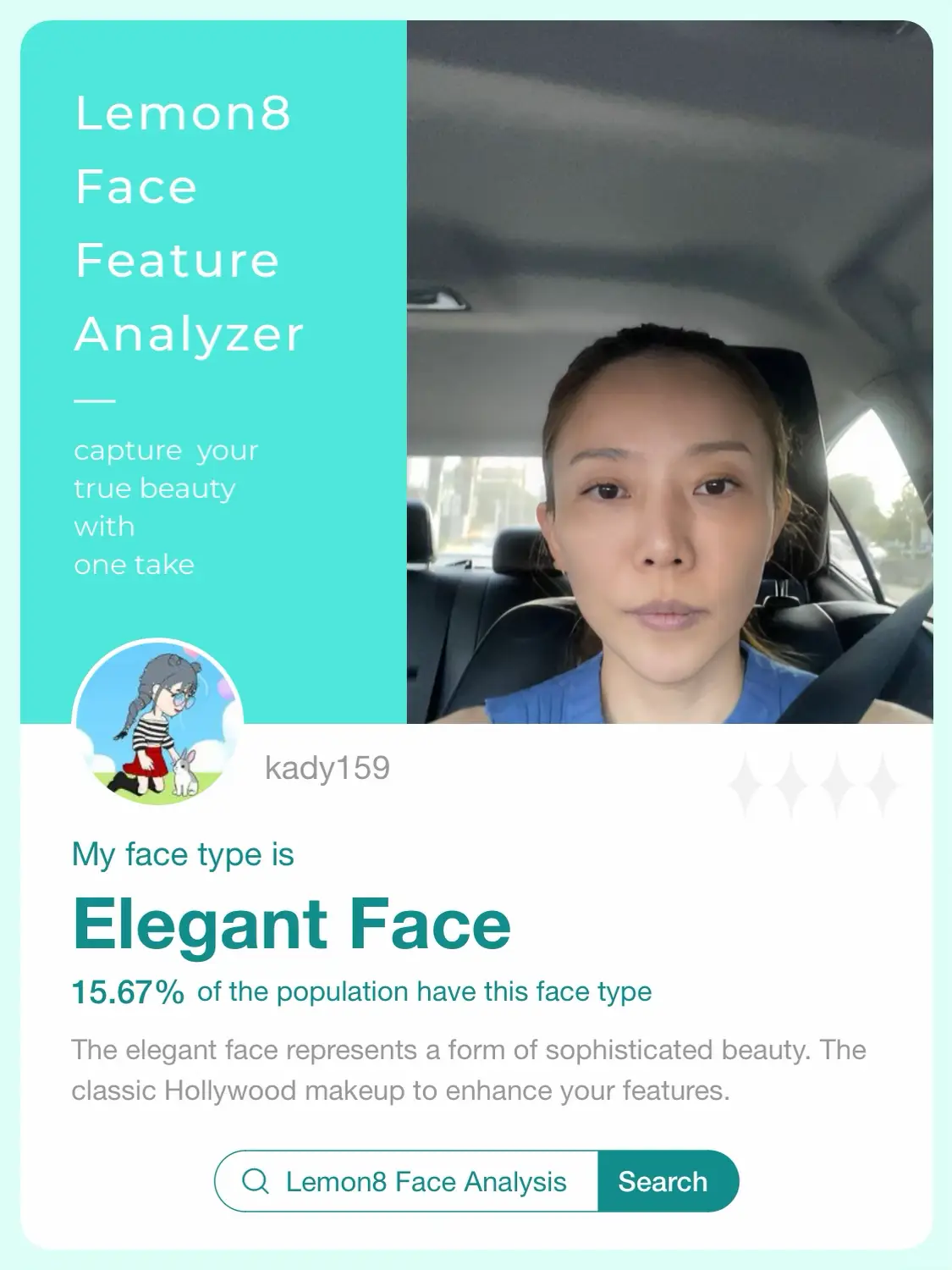952x1270 pixels.
Task: Expand the elegant face description paragraph
Action: (x=470, y=1070)
